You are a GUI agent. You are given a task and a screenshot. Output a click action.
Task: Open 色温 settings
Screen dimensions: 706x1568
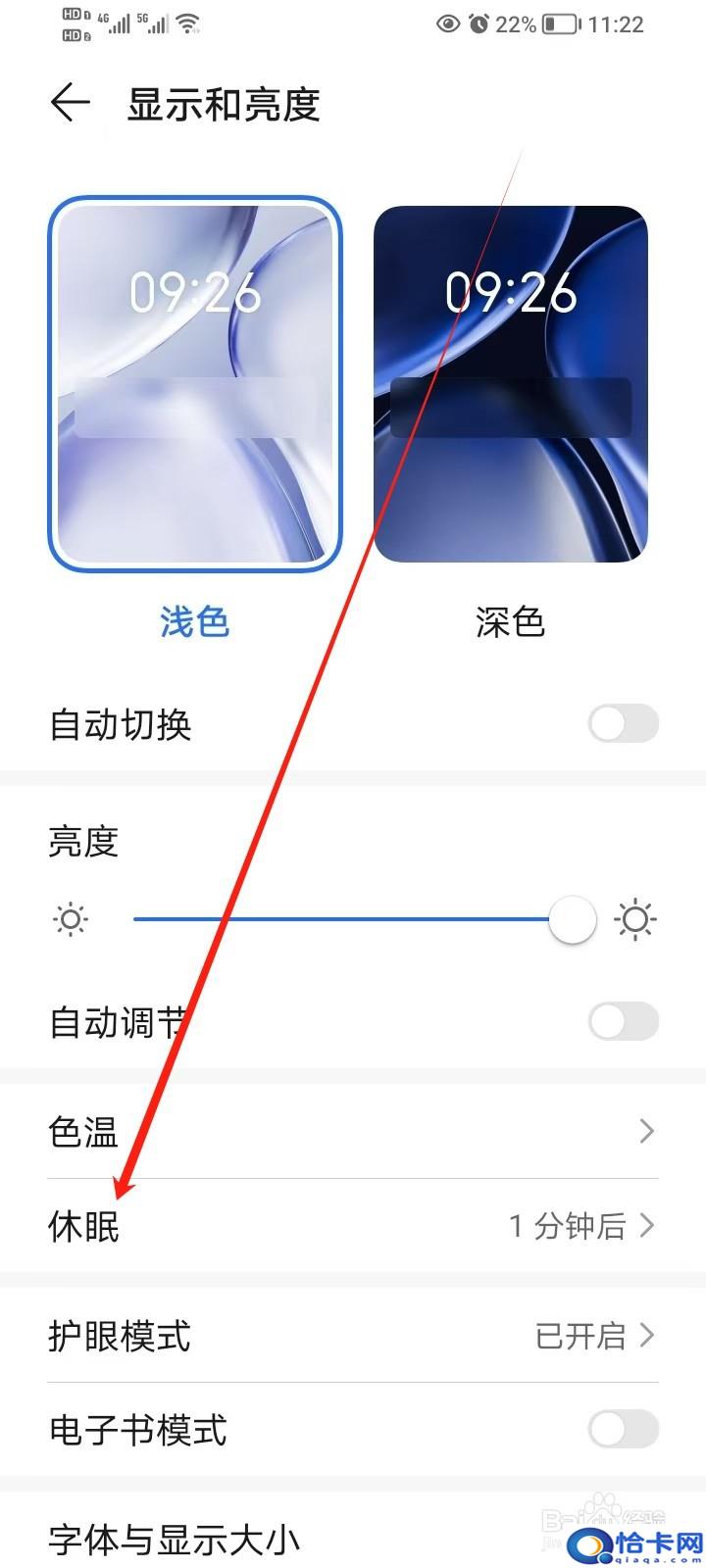click(353, 1132)
